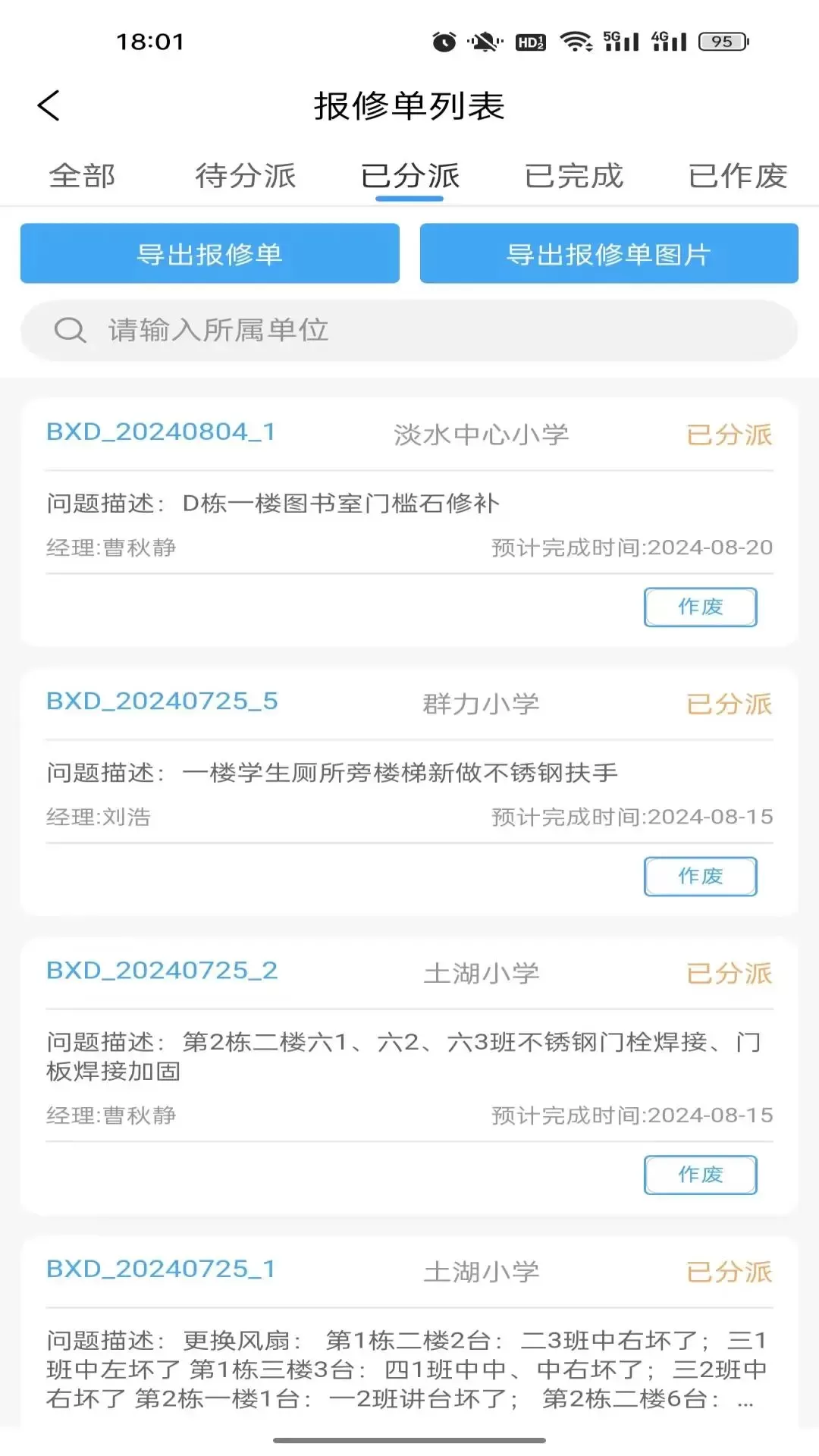819x1456 pixels.
Task: Tap the 导出报修单 button
Action: pyautogui.click(x=210, y=253)
